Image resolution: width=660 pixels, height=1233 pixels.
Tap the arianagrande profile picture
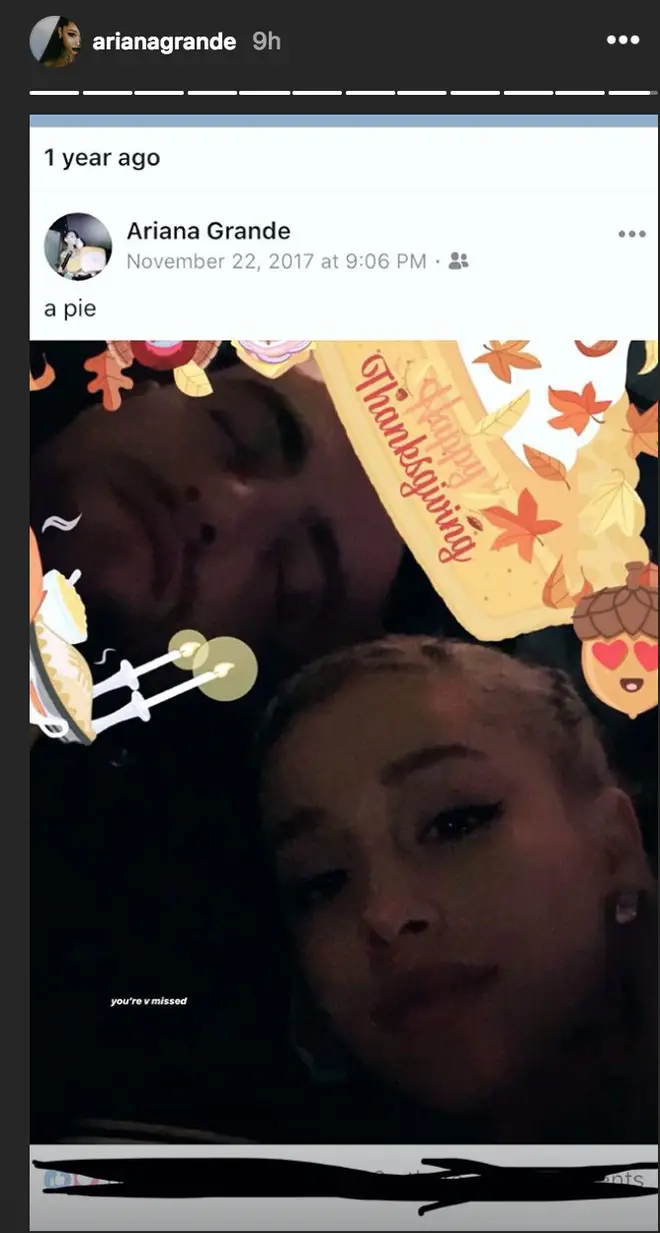(55, 41)
